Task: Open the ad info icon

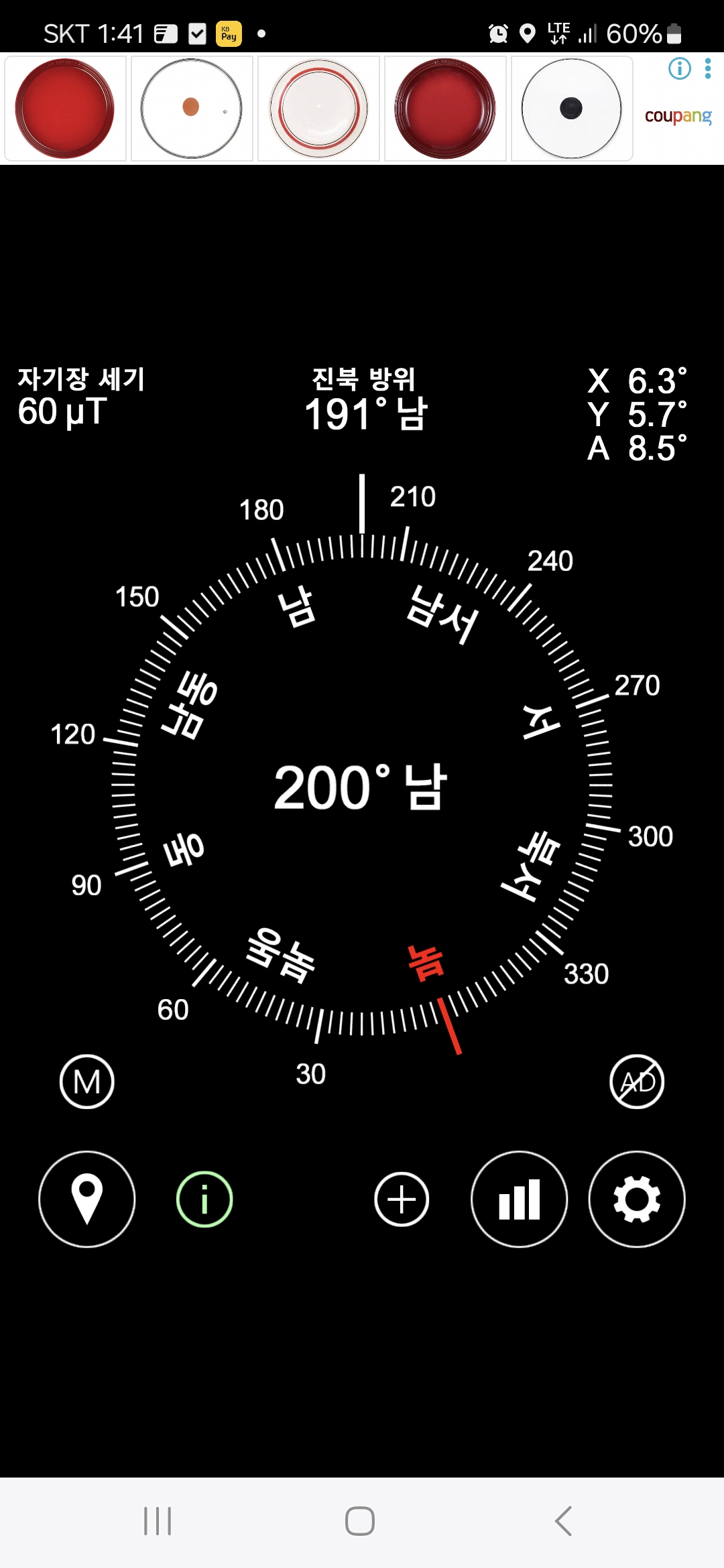Action: [679, 68]
